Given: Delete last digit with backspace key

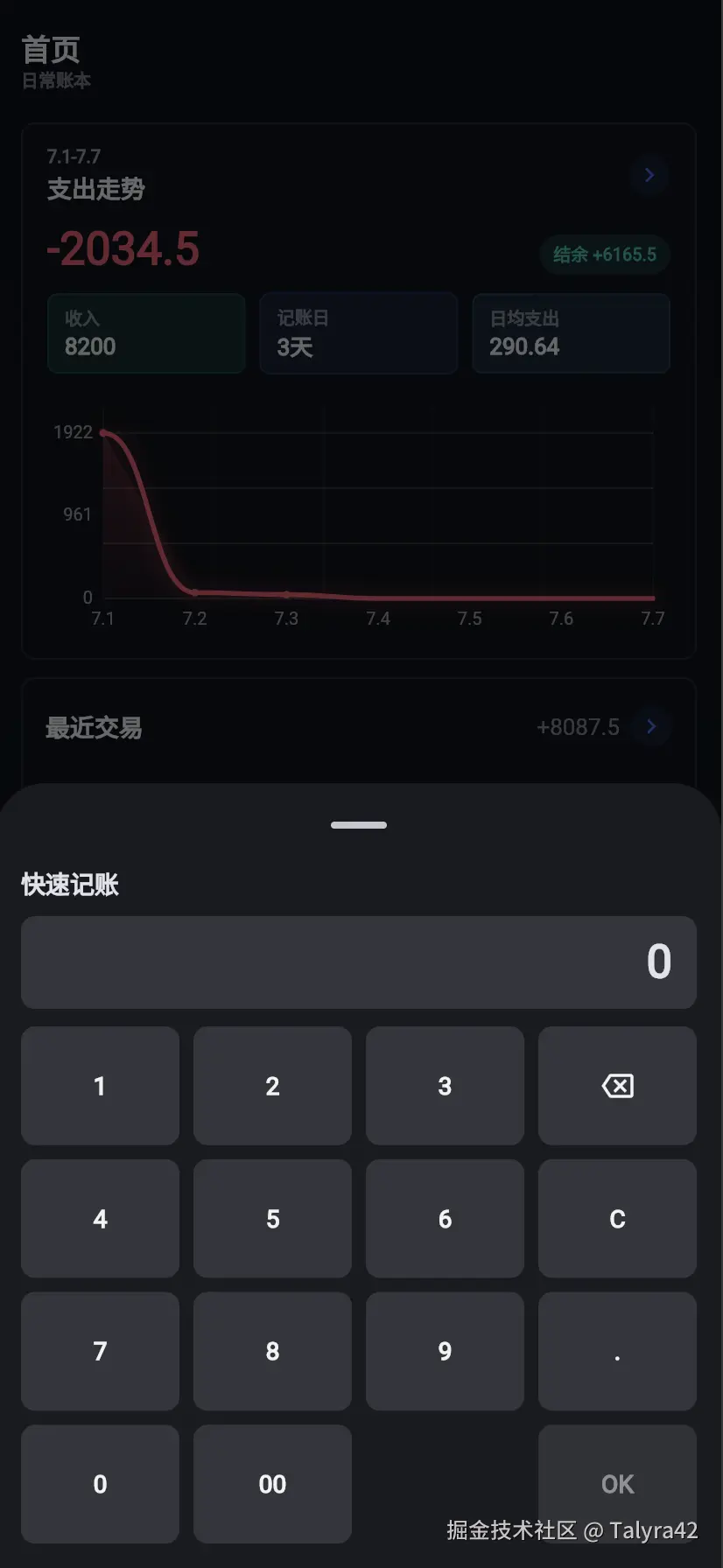Looking at the screenshot, I should point(617,1086).
